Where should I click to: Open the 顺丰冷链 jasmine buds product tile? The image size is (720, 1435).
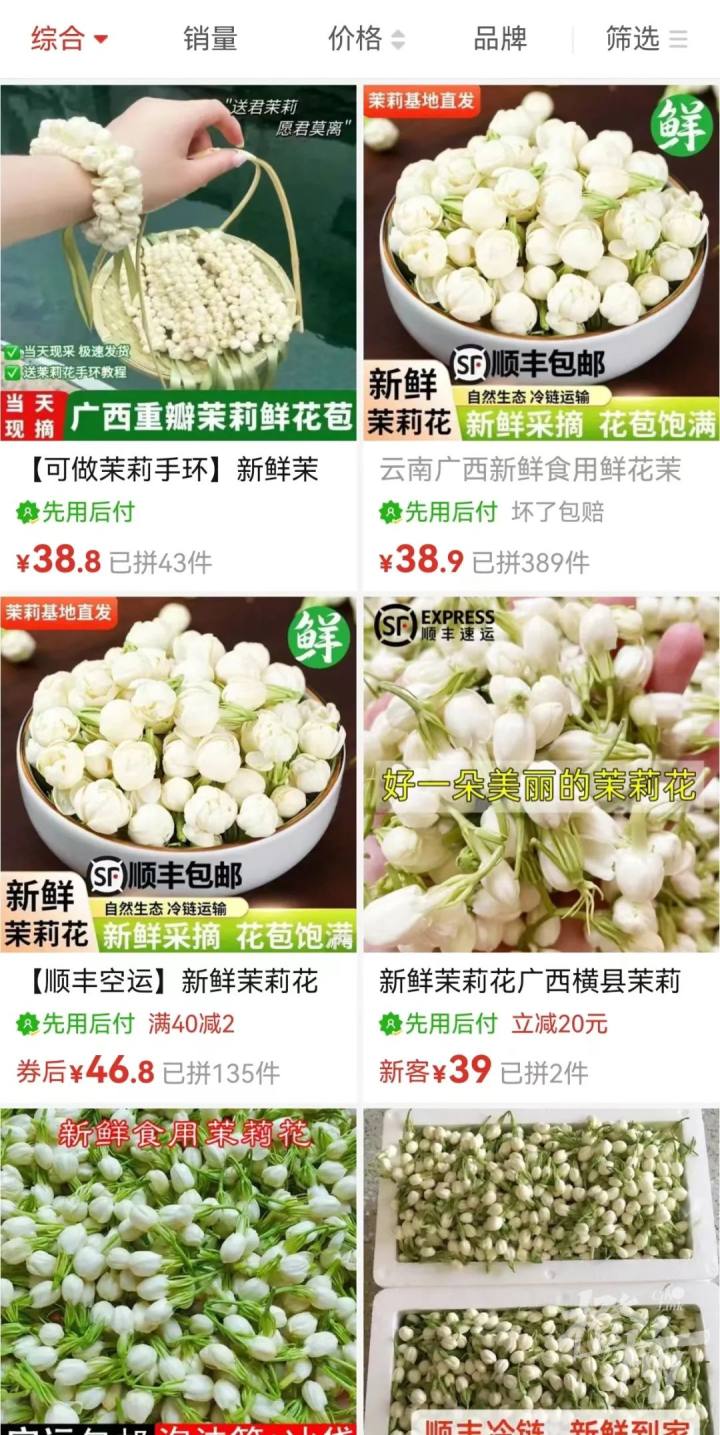(x=541, y=1270)
